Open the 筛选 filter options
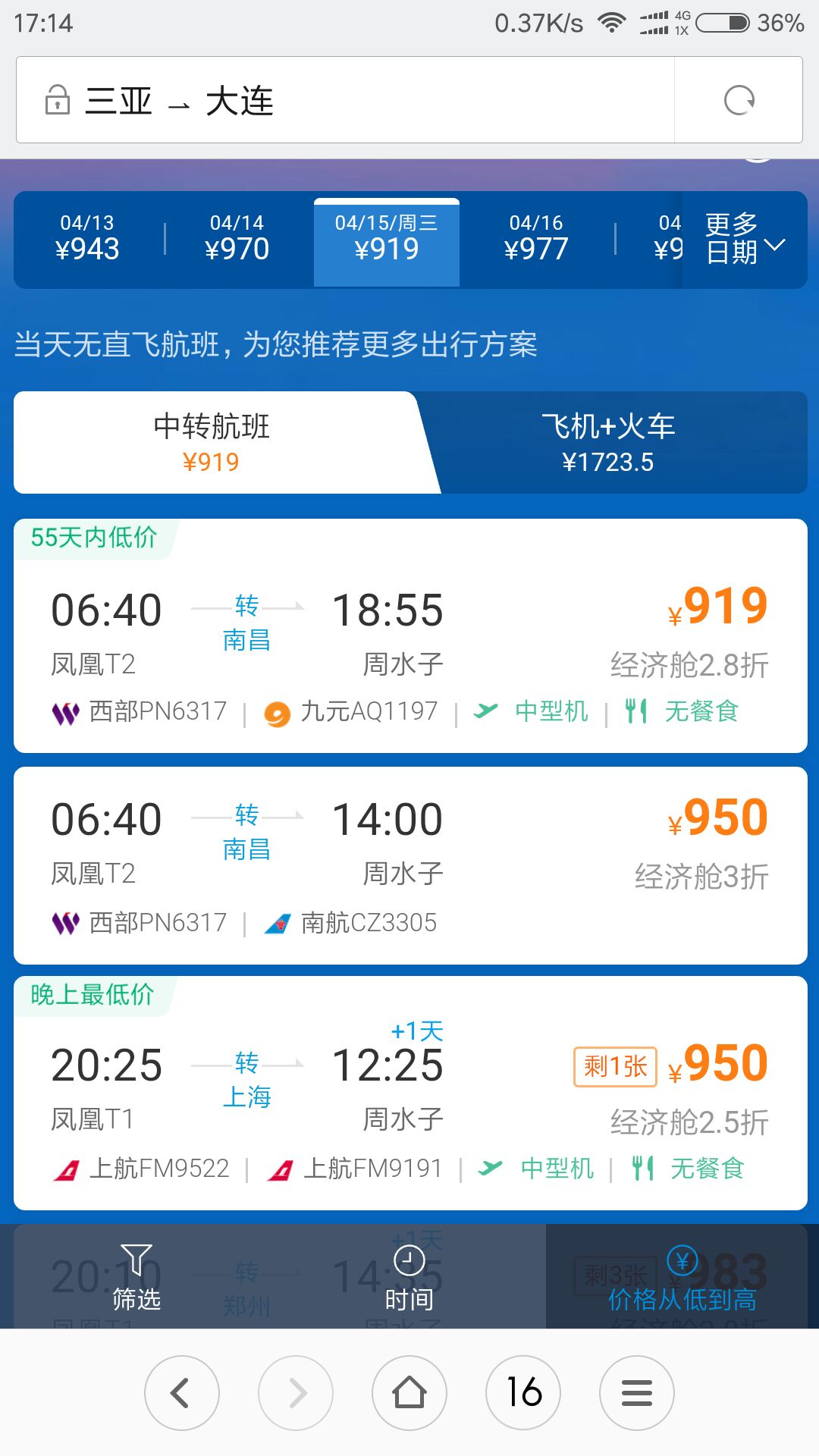 tap(136, 1277)
